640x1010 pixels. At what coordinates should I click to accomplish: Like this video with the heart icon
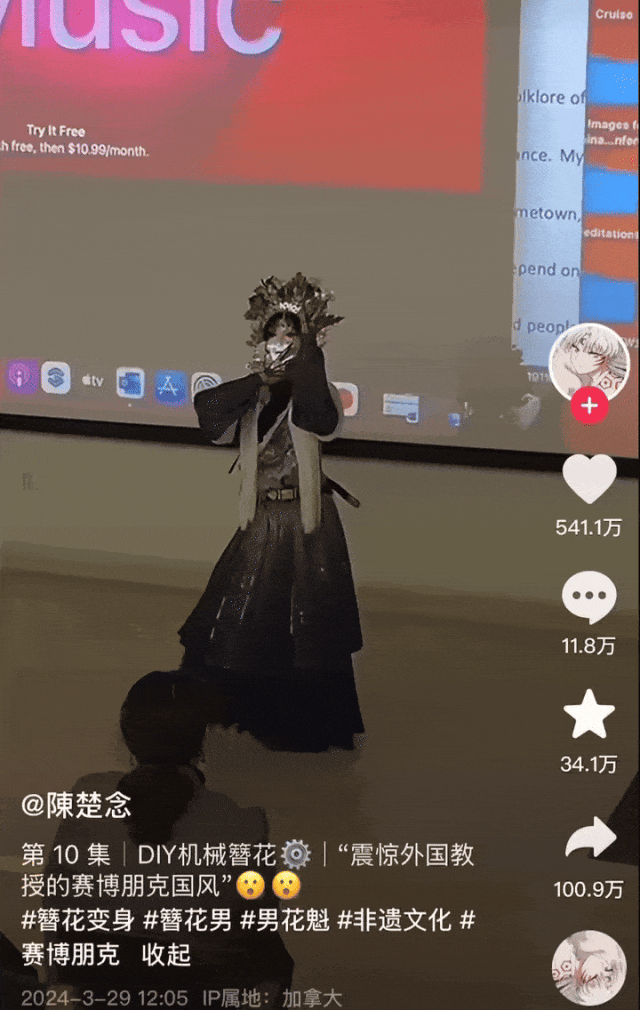click(589, 479)
